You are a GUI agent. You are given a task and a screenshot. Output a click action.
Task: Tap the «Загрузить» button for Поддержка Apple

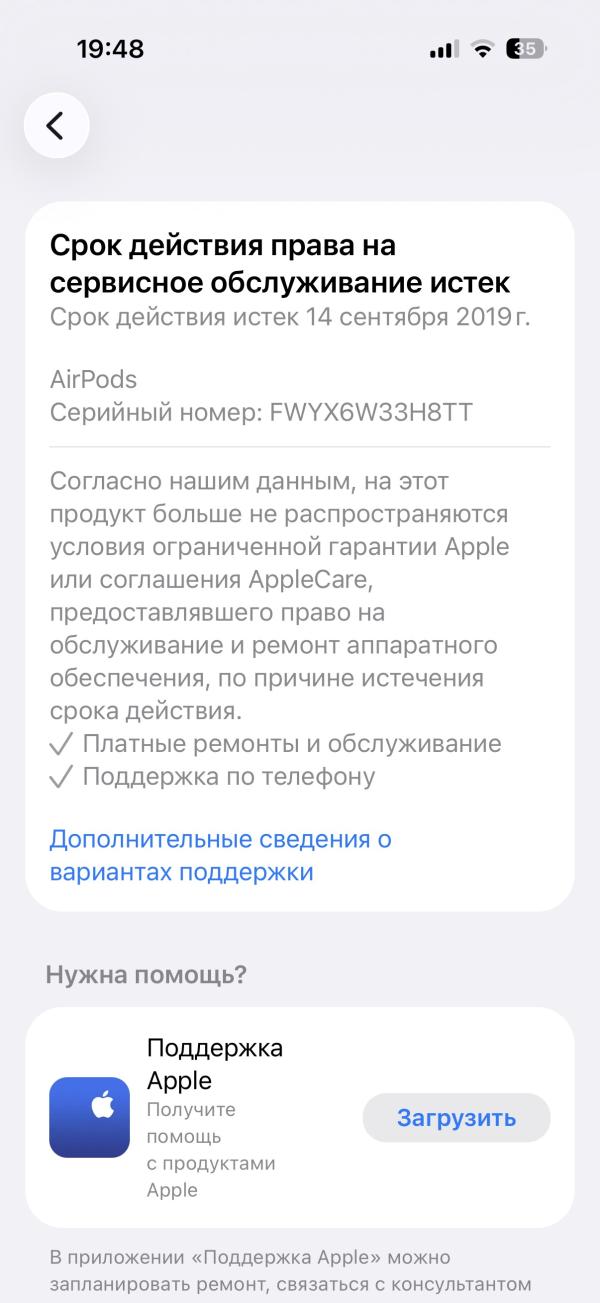[456, 1118]
